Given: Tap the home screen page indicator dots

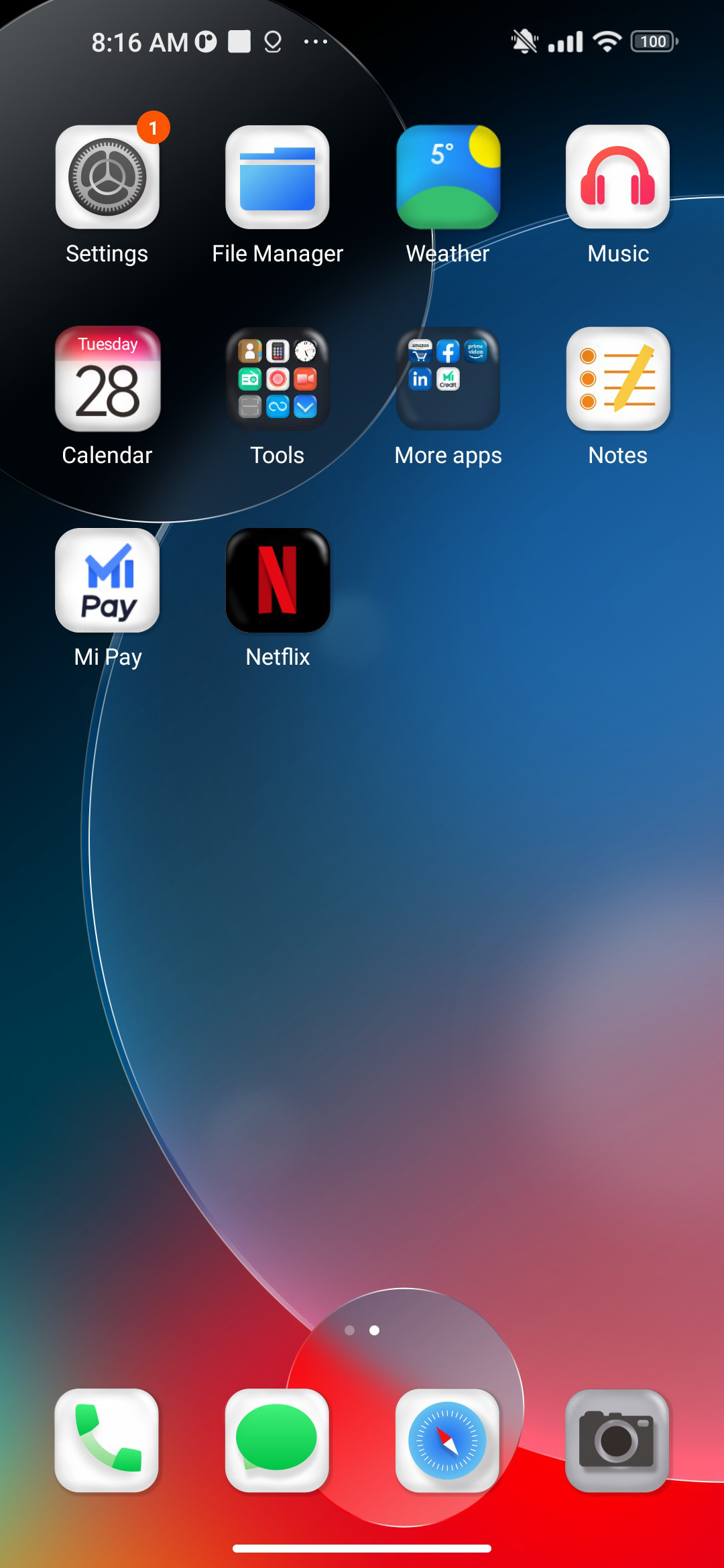Looking at the screenshot, I should pyautogui.click(x=362, y=1330).
